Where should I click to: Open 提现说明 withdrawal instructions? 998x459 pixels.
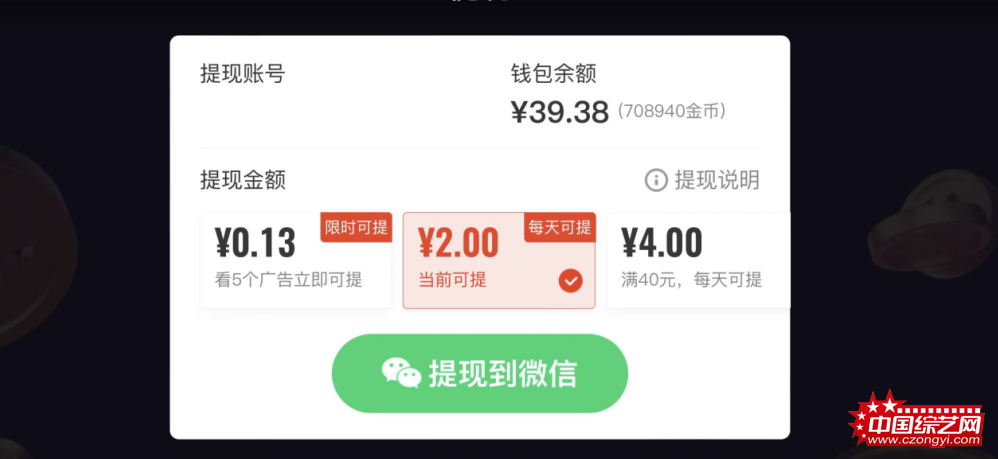click(x=703, y=180)
